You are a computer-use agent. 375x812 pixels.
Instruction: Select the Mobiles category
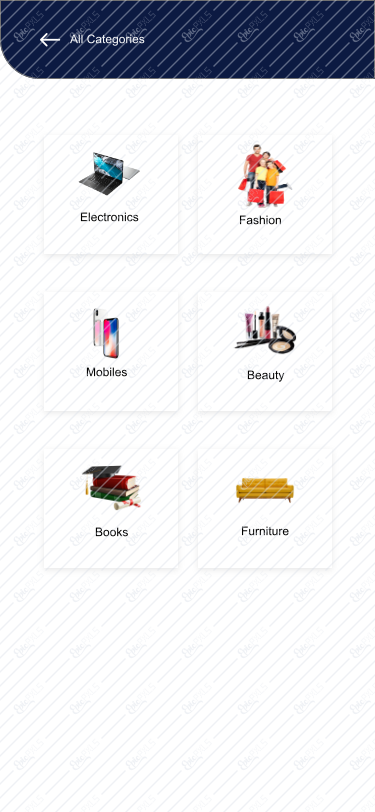(x=111, y=352)
